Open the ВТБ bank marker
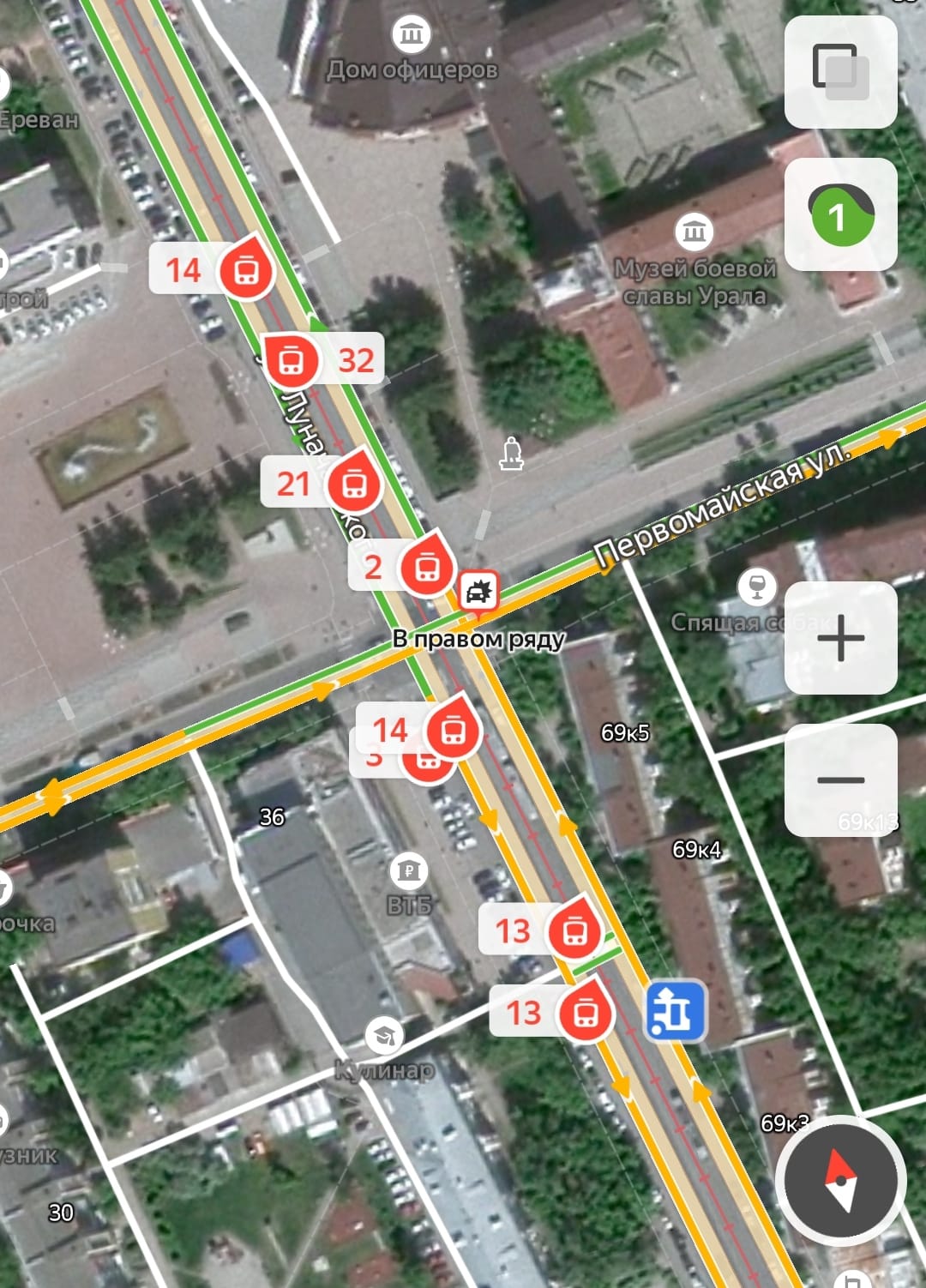Viewport: 926px width, 1288px height. tap(409, 871)
